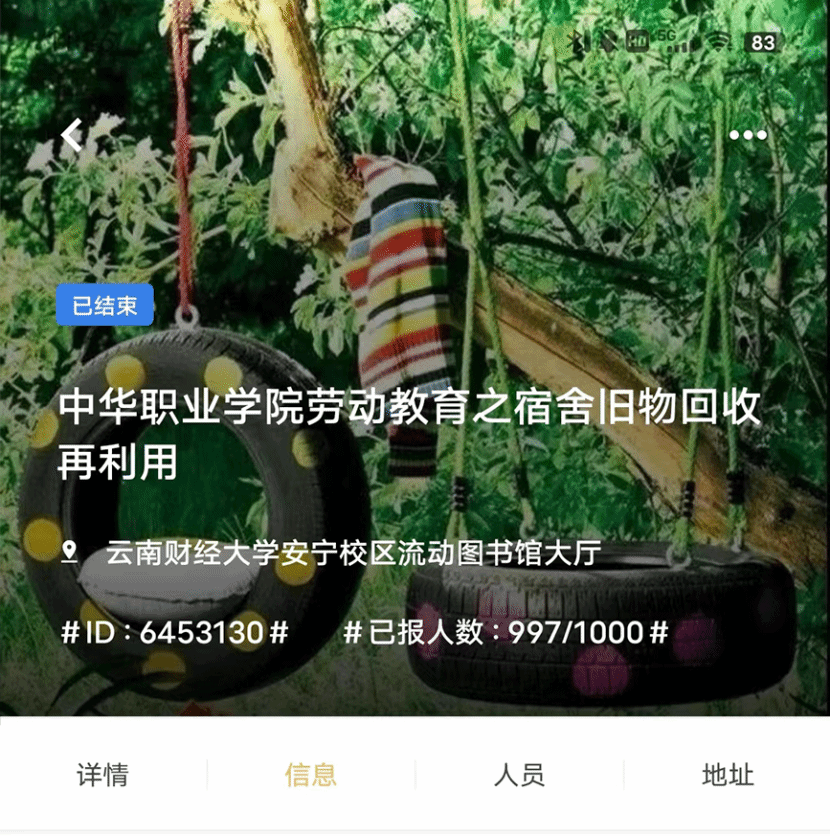Open the three-dot overflow menu
This screenshot has height=836, width=830.
(x=747, y=135)
